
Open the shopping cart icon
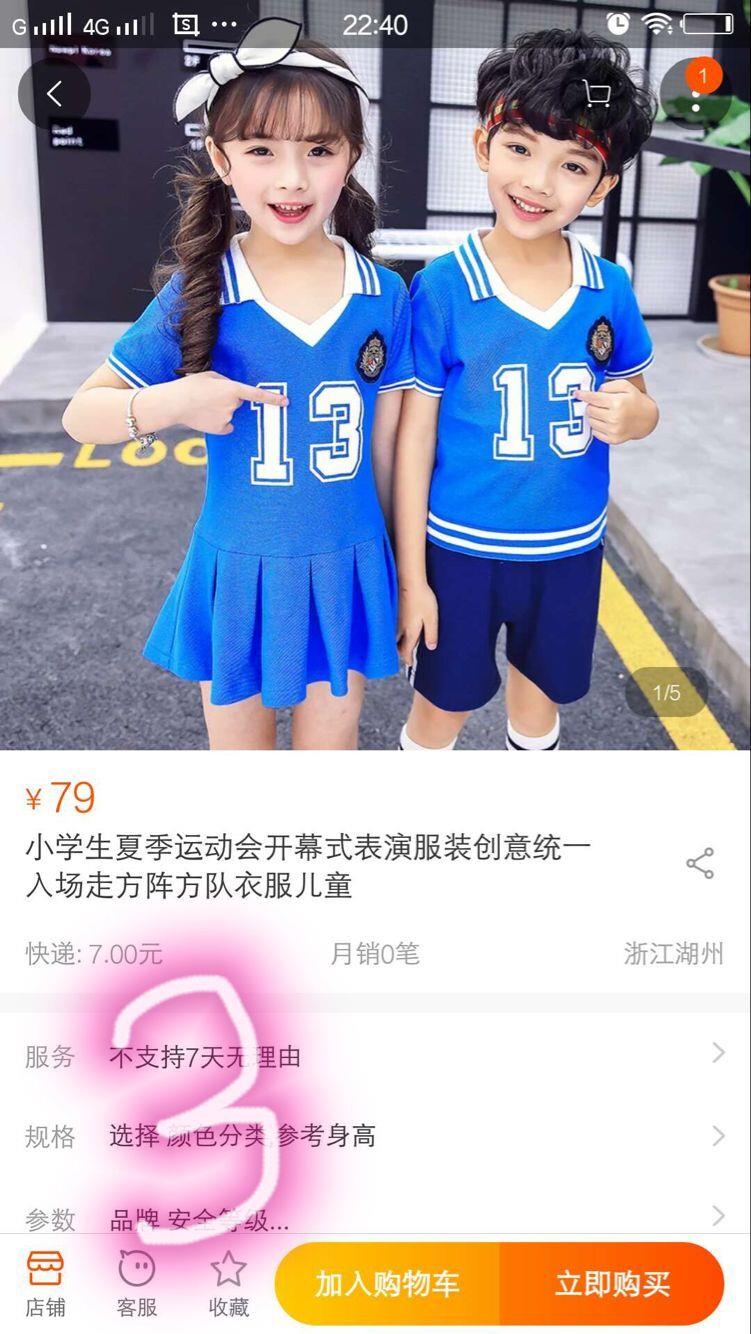(x=597, y=95)
